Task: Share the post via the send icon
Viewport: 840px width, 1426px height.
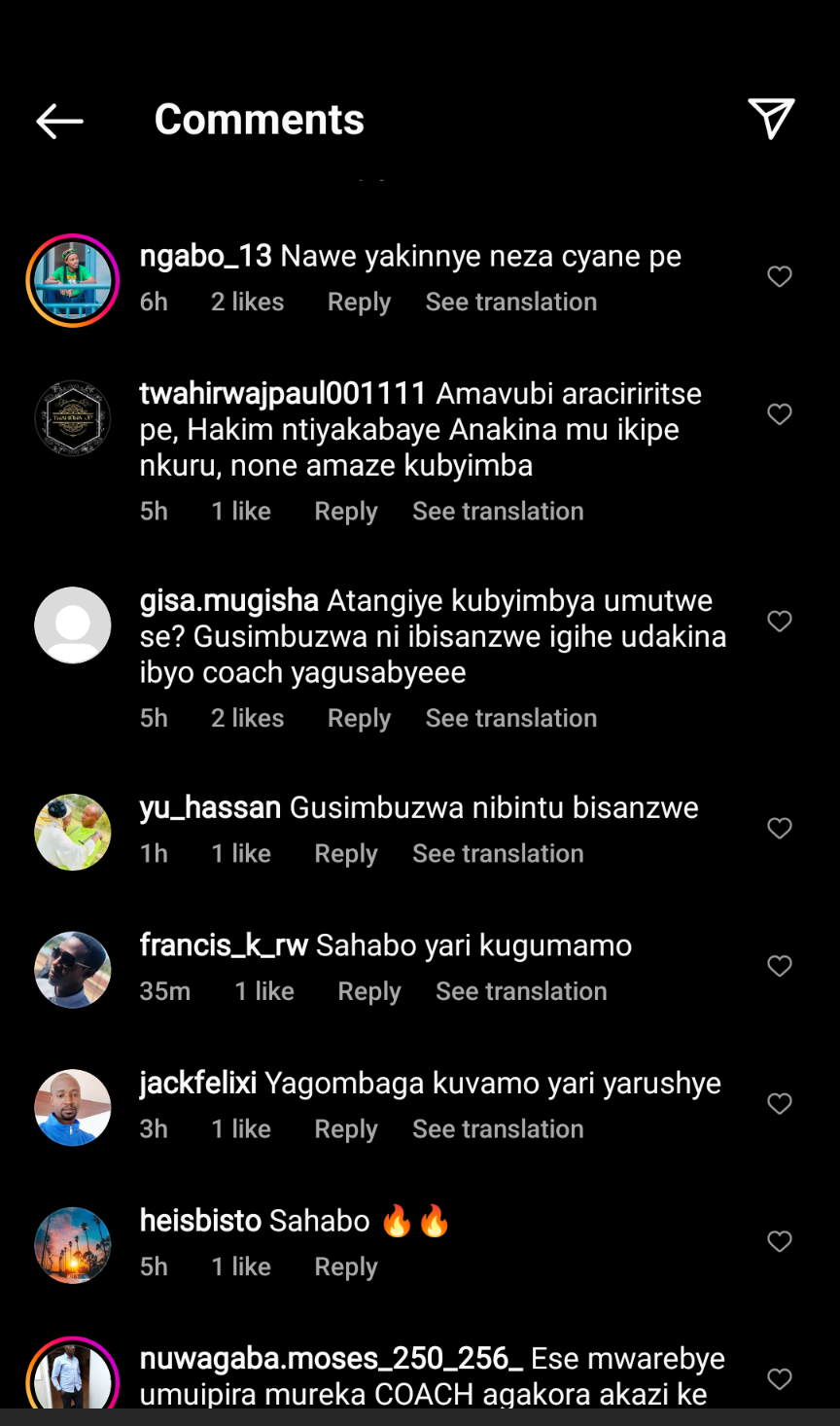Action: coord(771,119)
